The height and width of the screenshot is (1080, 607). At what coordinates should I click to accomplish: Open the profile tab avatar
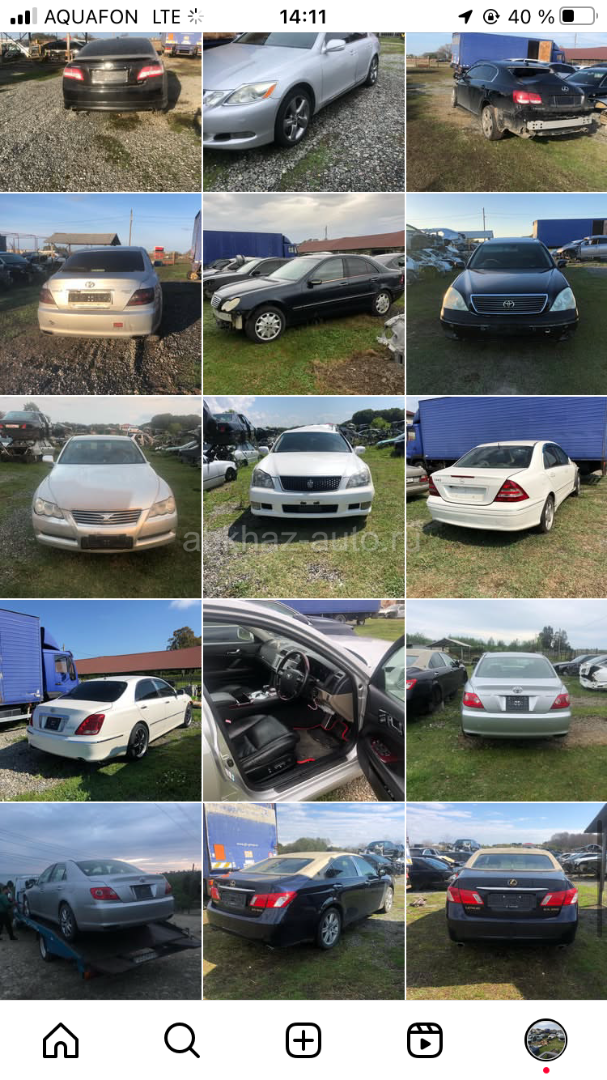point(546,1040)
